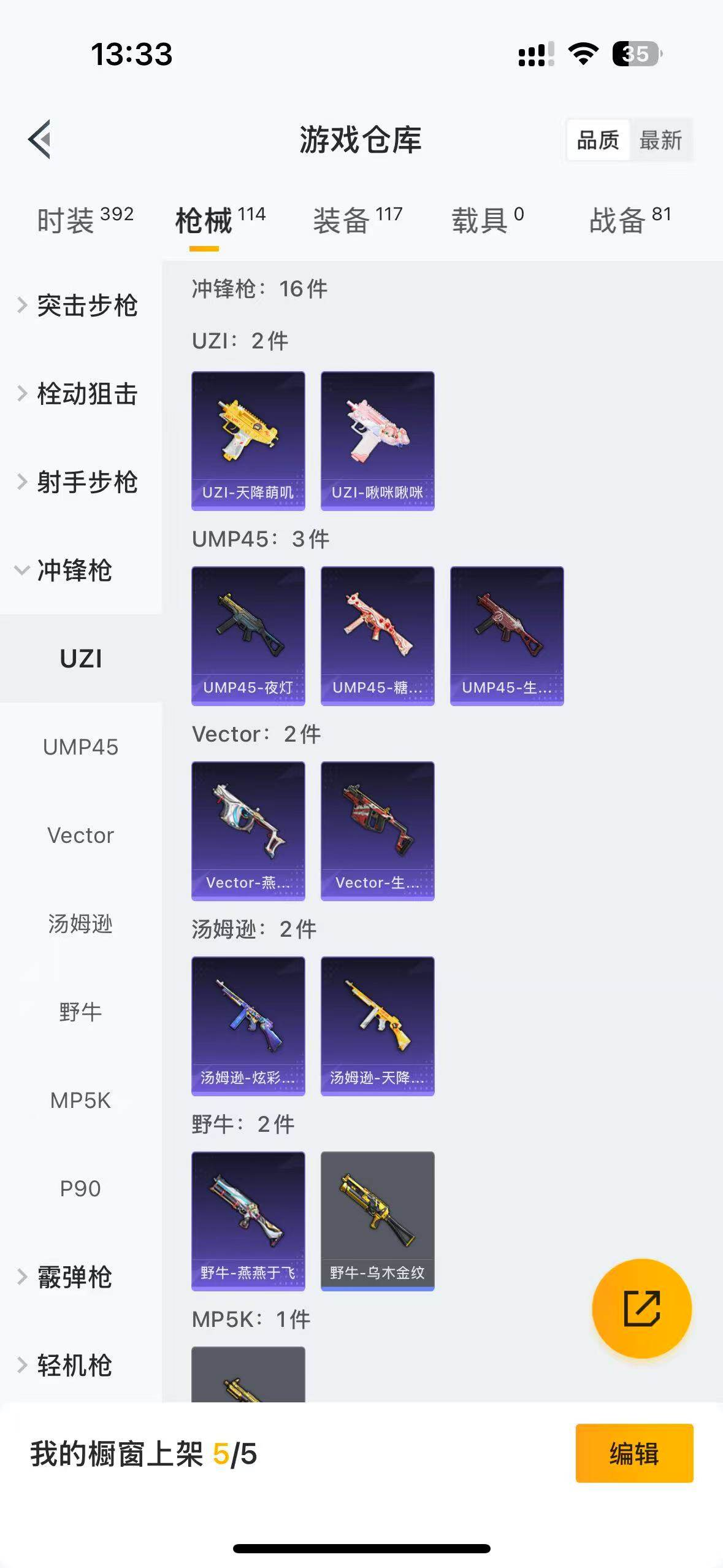The height and width of the screenshot is (1568, 723).
Task: Switch to the 载具 tab
Action: click(488, 220)
